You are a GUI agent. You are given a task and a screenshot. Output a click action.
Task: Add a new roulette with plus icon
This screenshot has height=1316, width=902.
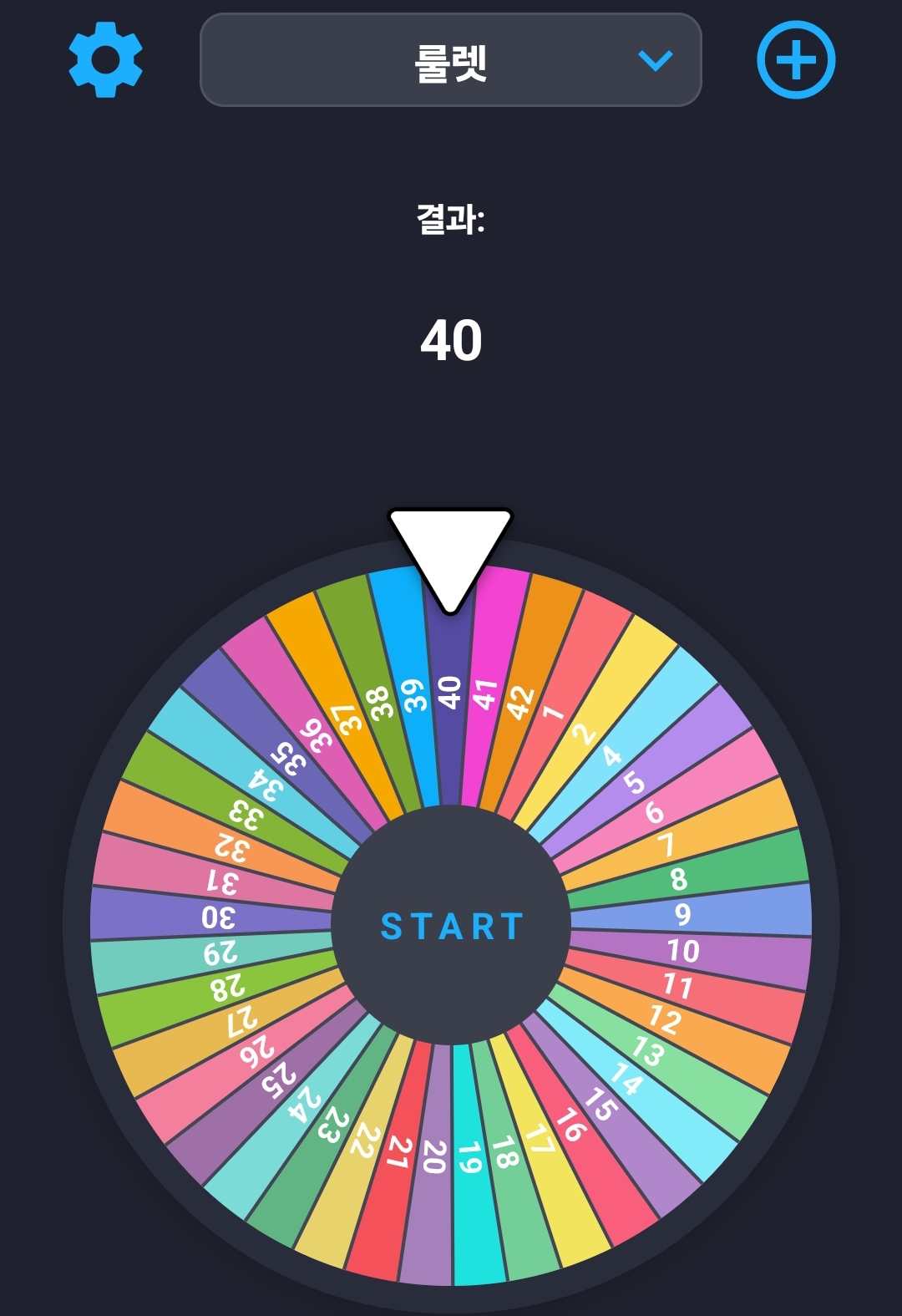[x=796, y=60]
